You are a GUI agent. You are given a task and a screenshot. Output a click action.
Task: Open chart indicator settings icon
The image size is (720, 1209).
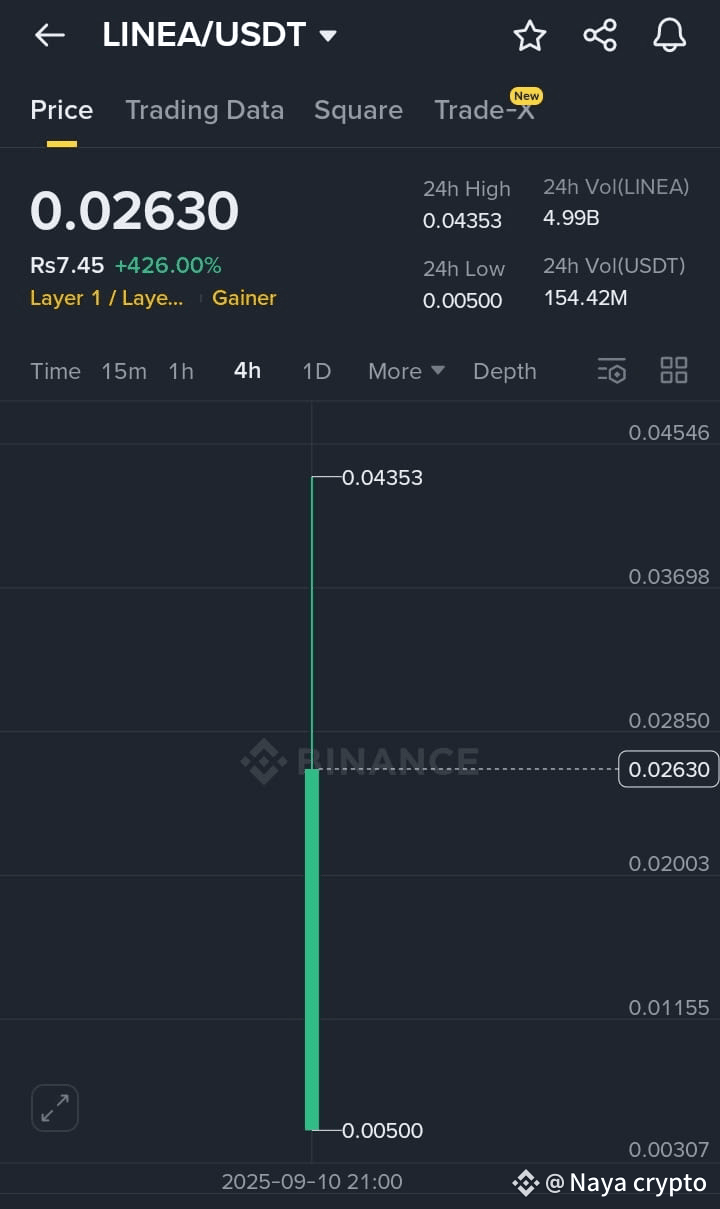click(x=611, y=370)
